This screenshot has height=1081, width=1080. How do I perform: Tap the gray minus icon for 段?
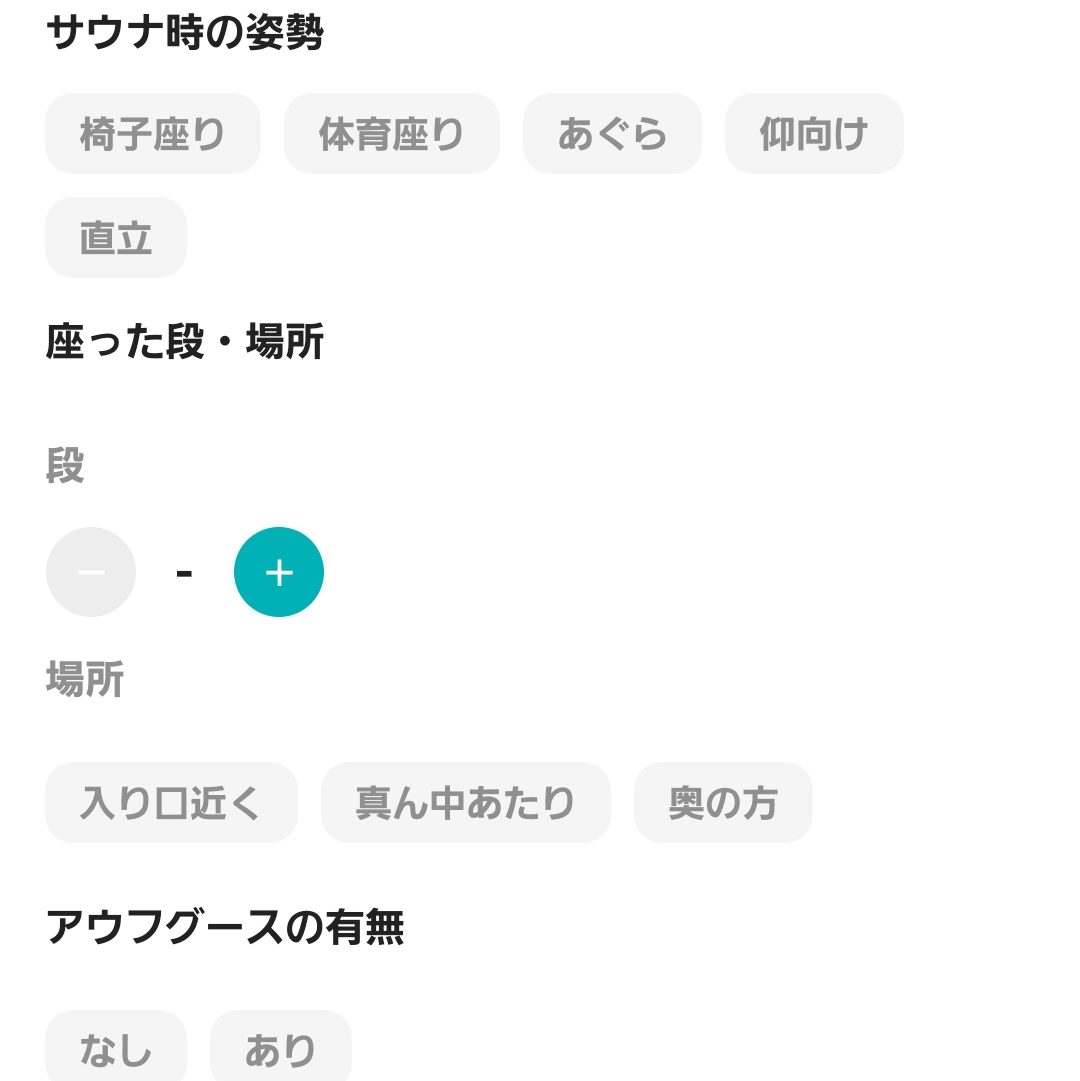click(90, 572)
